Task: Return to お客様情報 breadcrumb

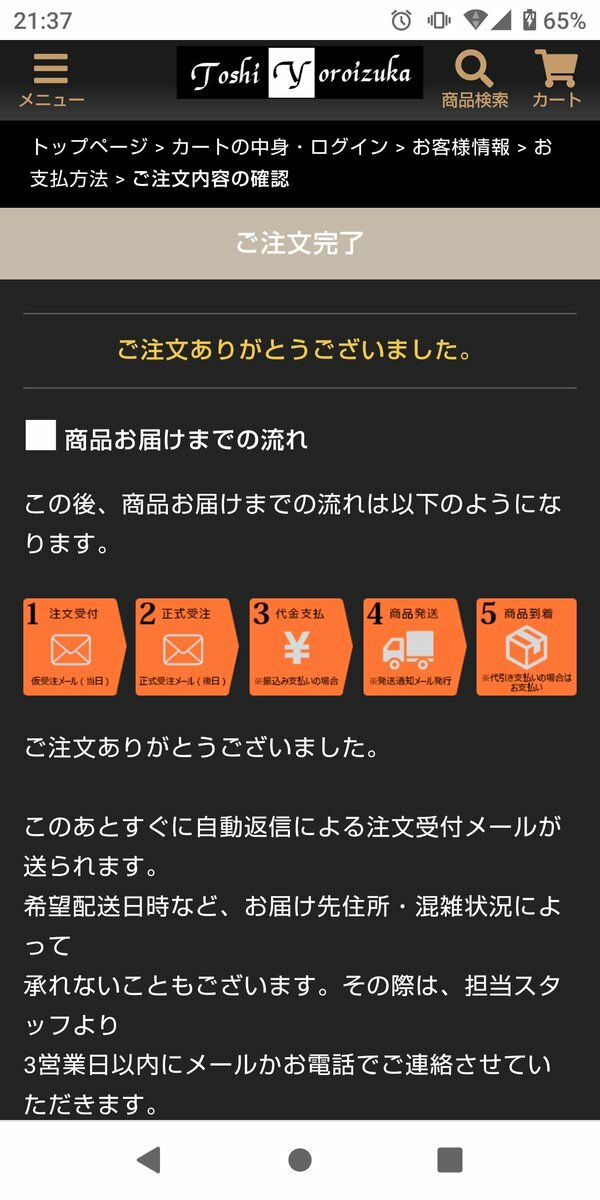Action: pyautogui.click(x=461, y=147)
